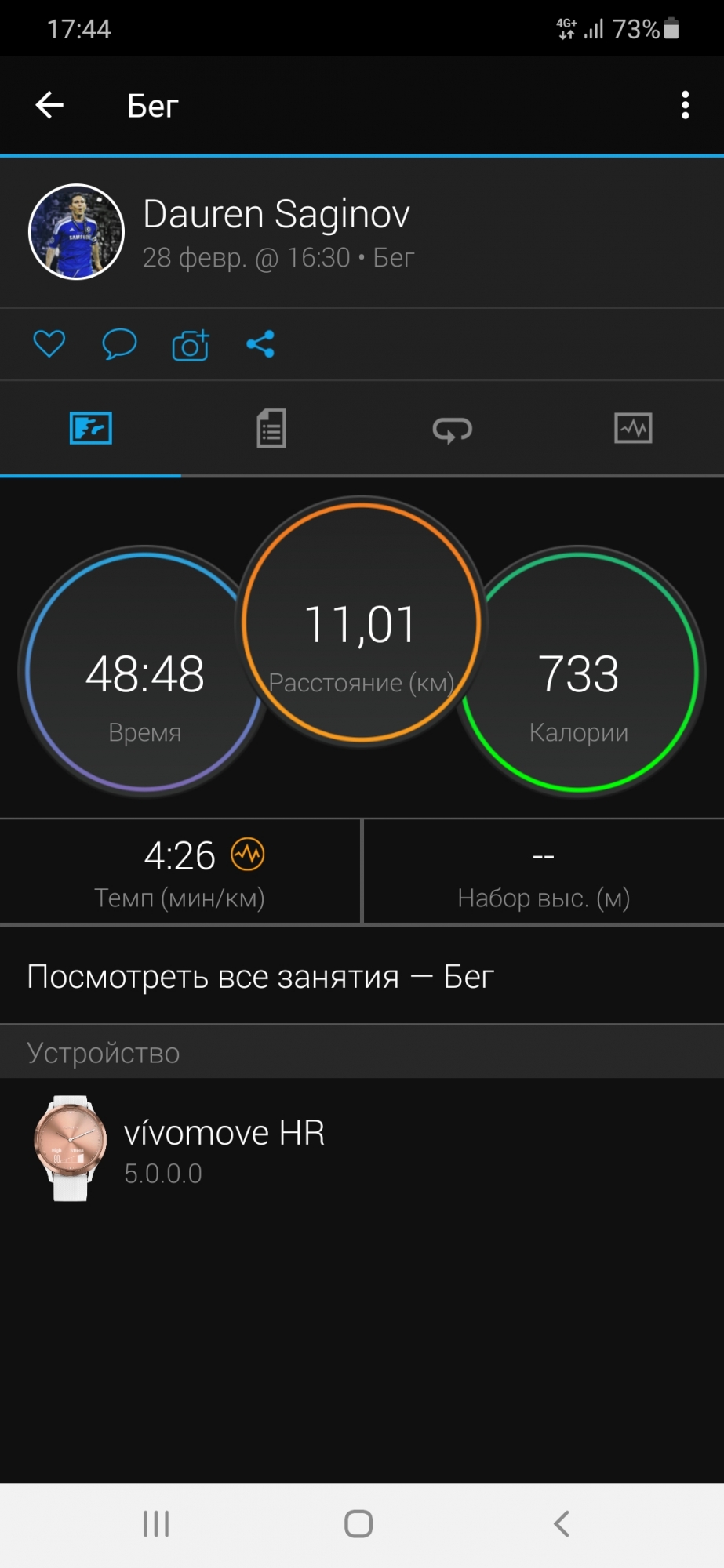Image resolution: width=724 pixels, height=1568 pixels.
Task: Open the laps tab
Action: click(x=453, y=429)
